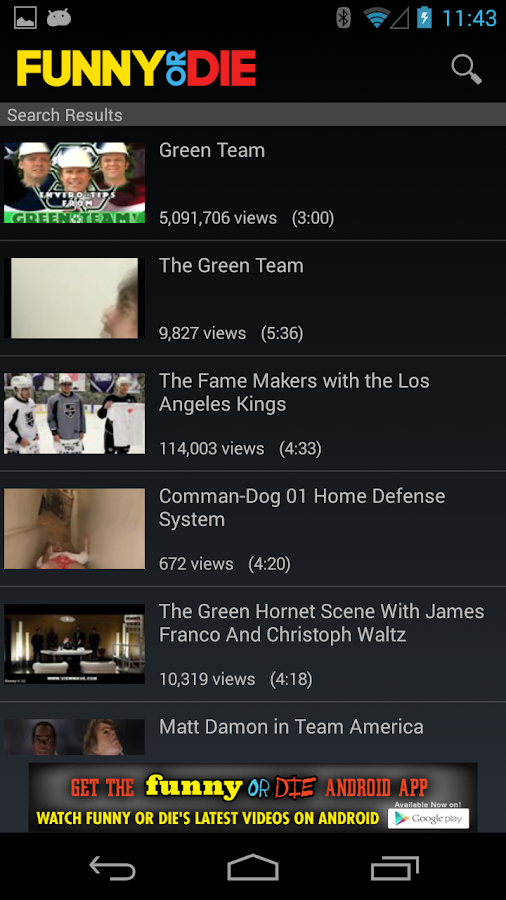Open the recent apps view
This screenshot has height=900, width=506.
[x=394, y=867]
